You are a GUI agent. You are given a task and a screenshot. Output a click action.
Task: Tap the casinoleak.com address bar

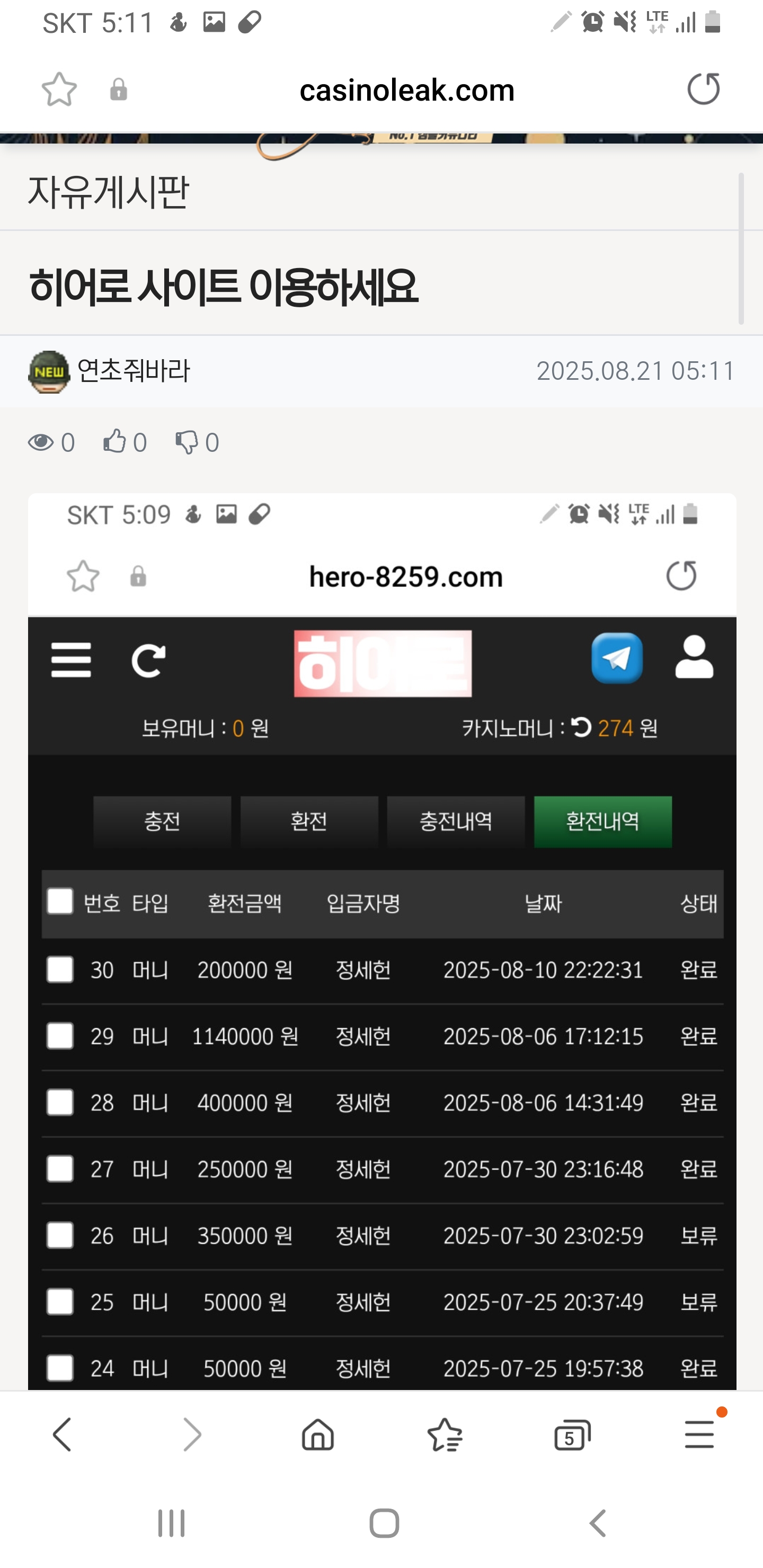pos(407,90)
